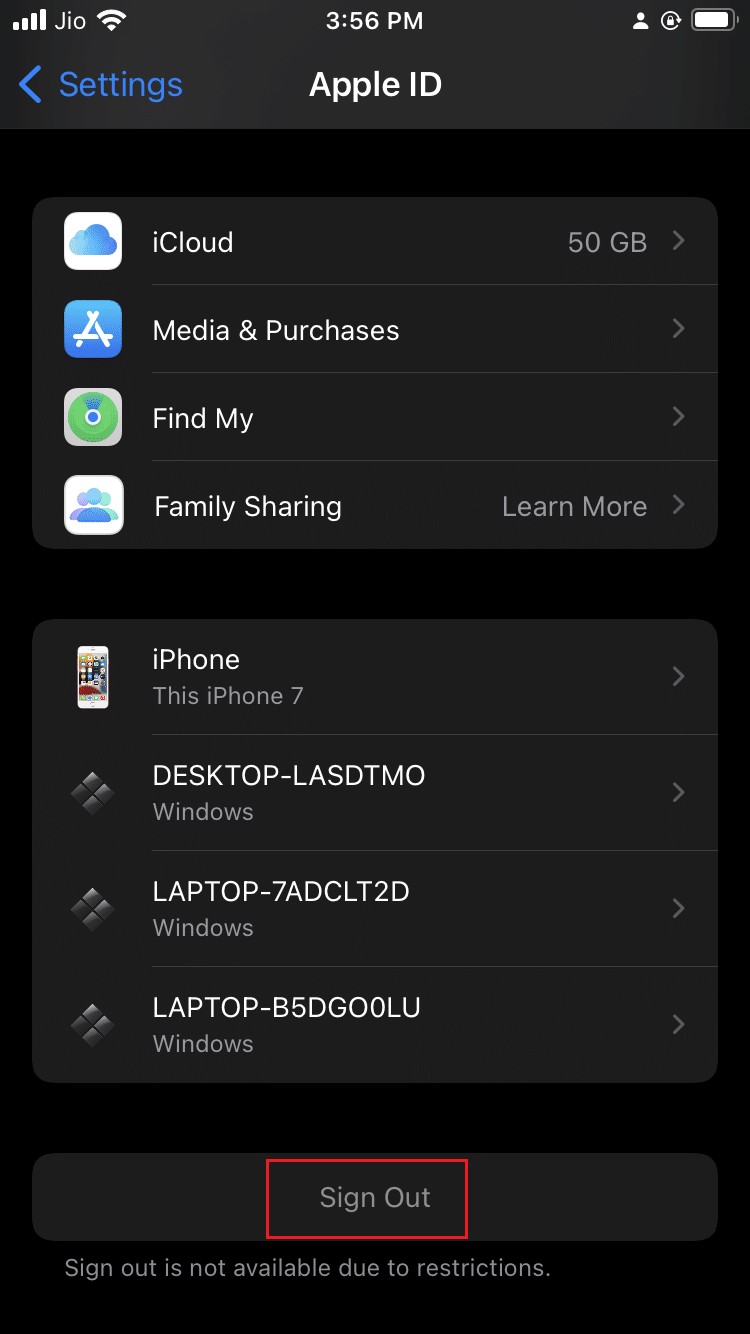Tap the orientation lock icon in status bar
Screen dimensions: 750x1334
tap(670, 20)
